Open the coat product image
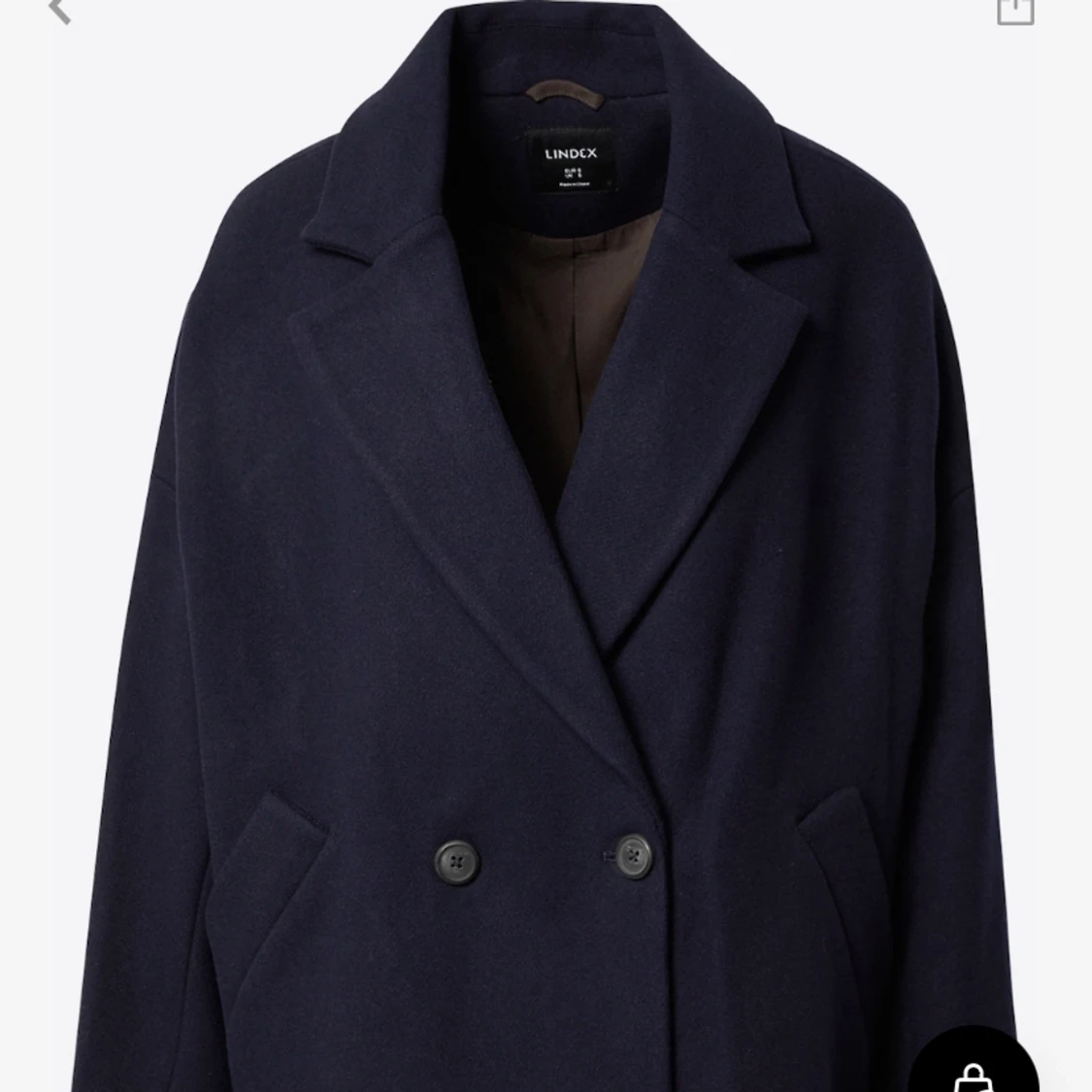Image resolution: width=1092 pixels, height=1092 pixels. click(x=544, y=544)
